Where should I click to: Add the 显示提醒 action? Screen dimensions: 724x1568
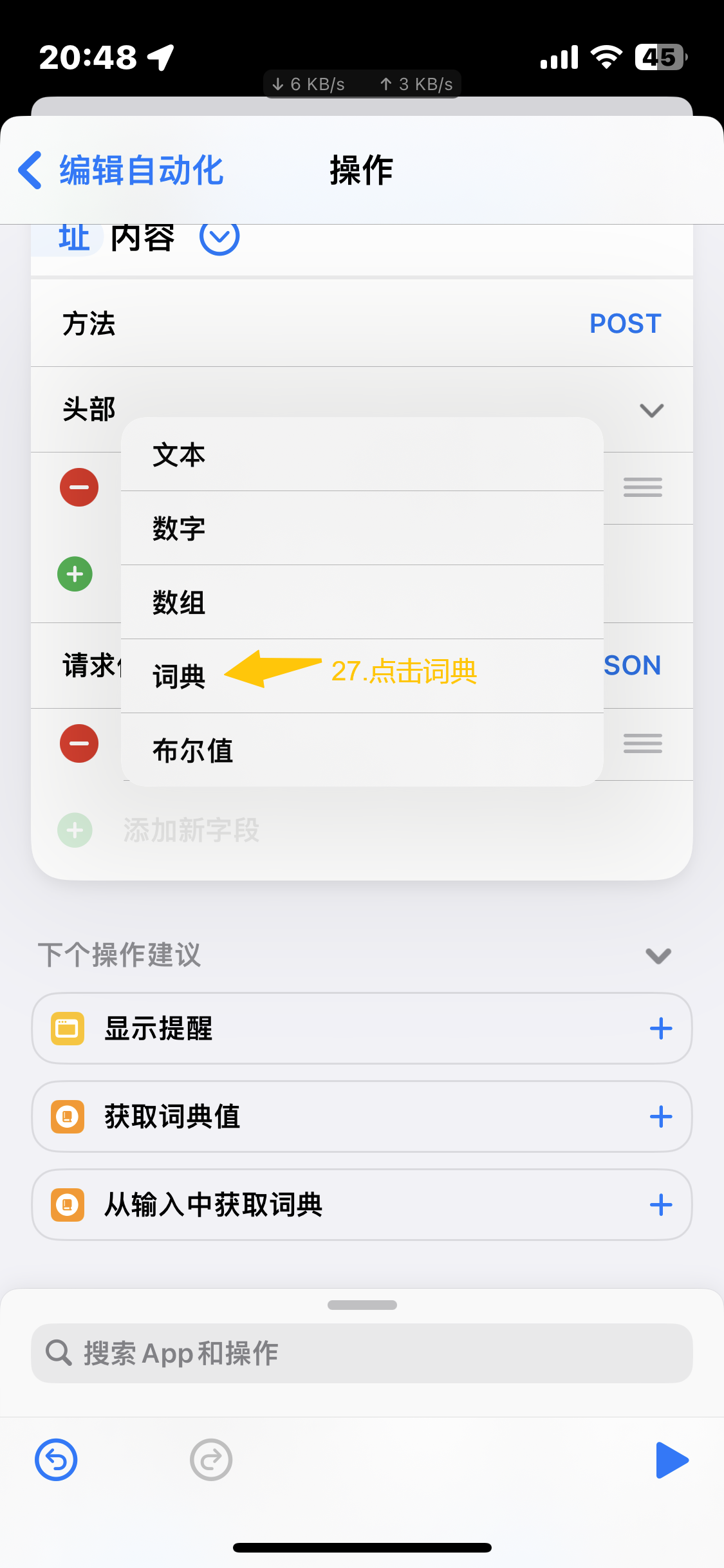660,1029
